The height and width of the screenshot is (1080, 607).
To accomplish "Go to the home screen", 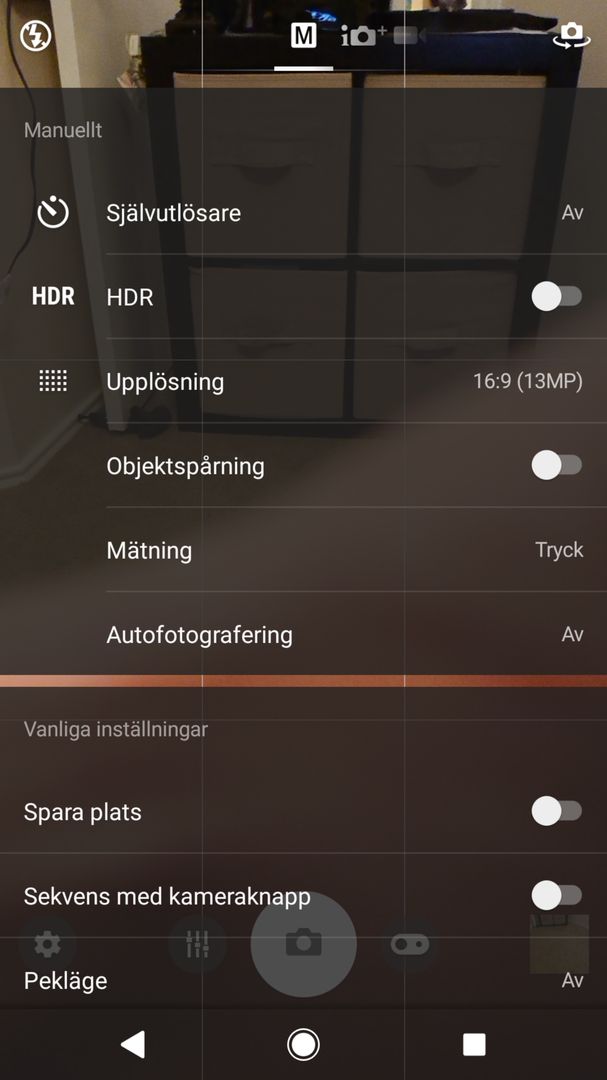I will click(303, 1044).
